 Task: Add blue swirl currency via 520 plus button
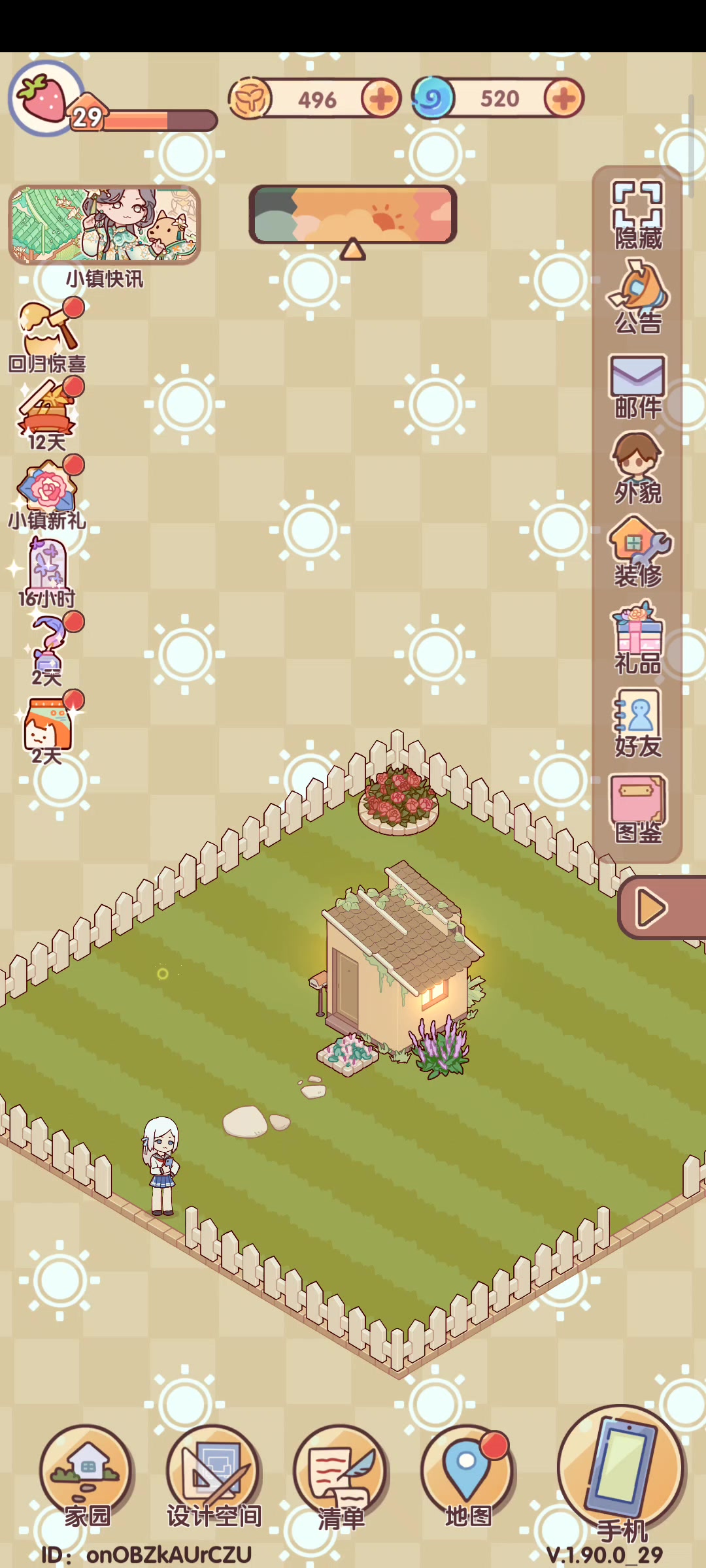[x=563, y=99]
